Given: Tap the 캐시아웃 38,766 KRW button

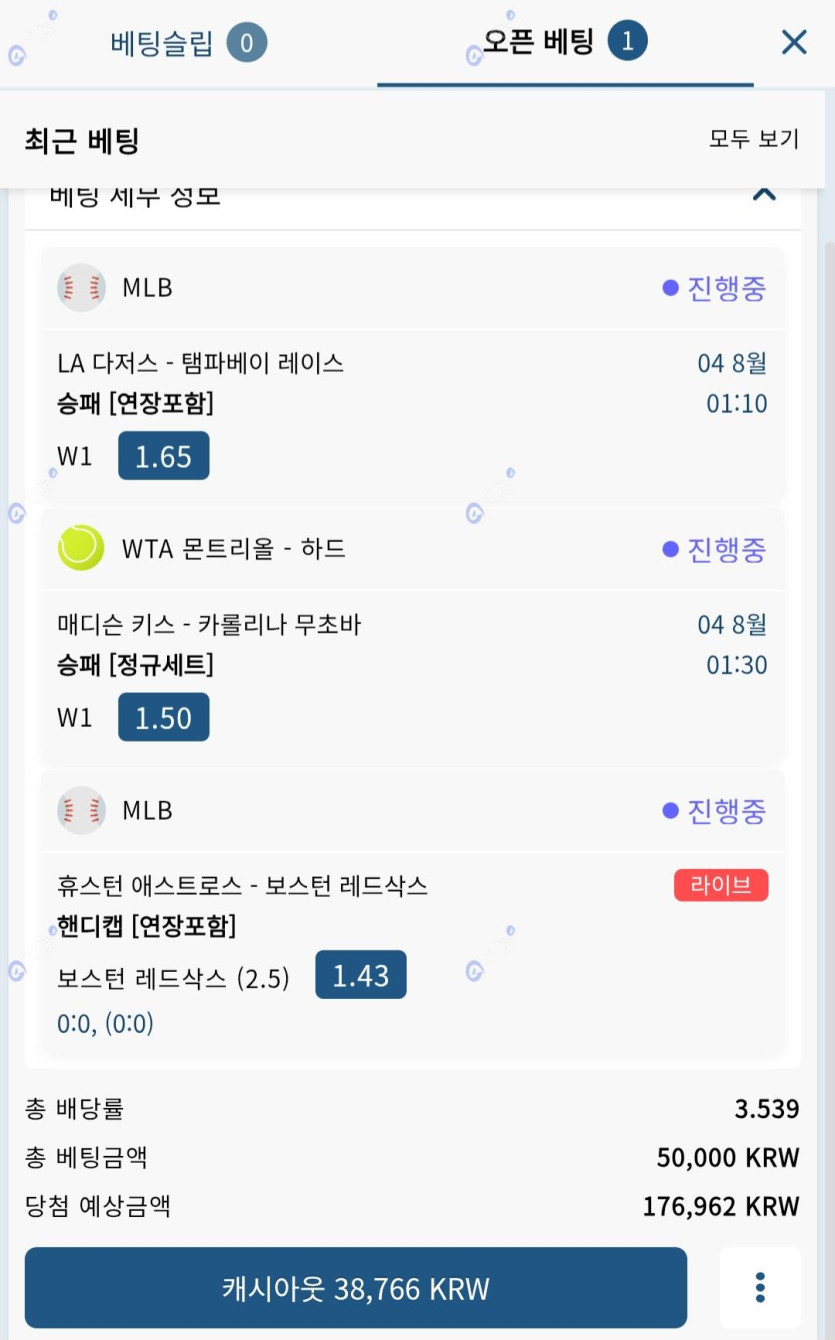Looking at the screenshot, I should click(356, 1288).
